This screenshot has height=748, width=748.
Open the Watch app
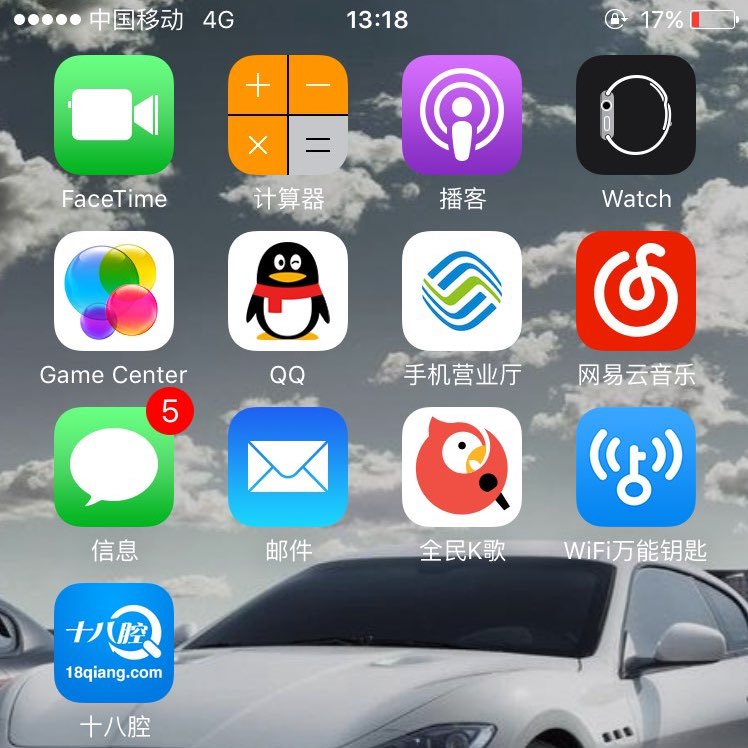click(x=636, y=115)
